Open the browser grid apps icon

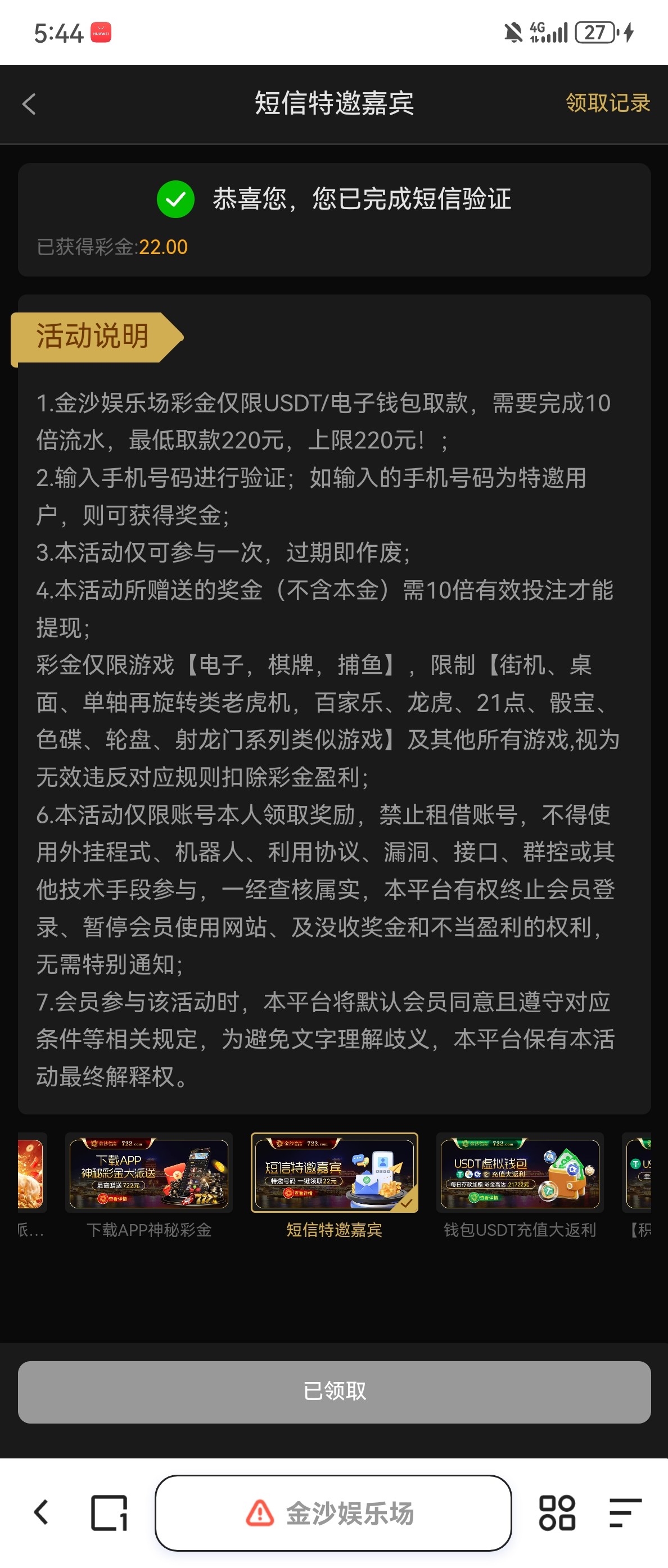557,1512
